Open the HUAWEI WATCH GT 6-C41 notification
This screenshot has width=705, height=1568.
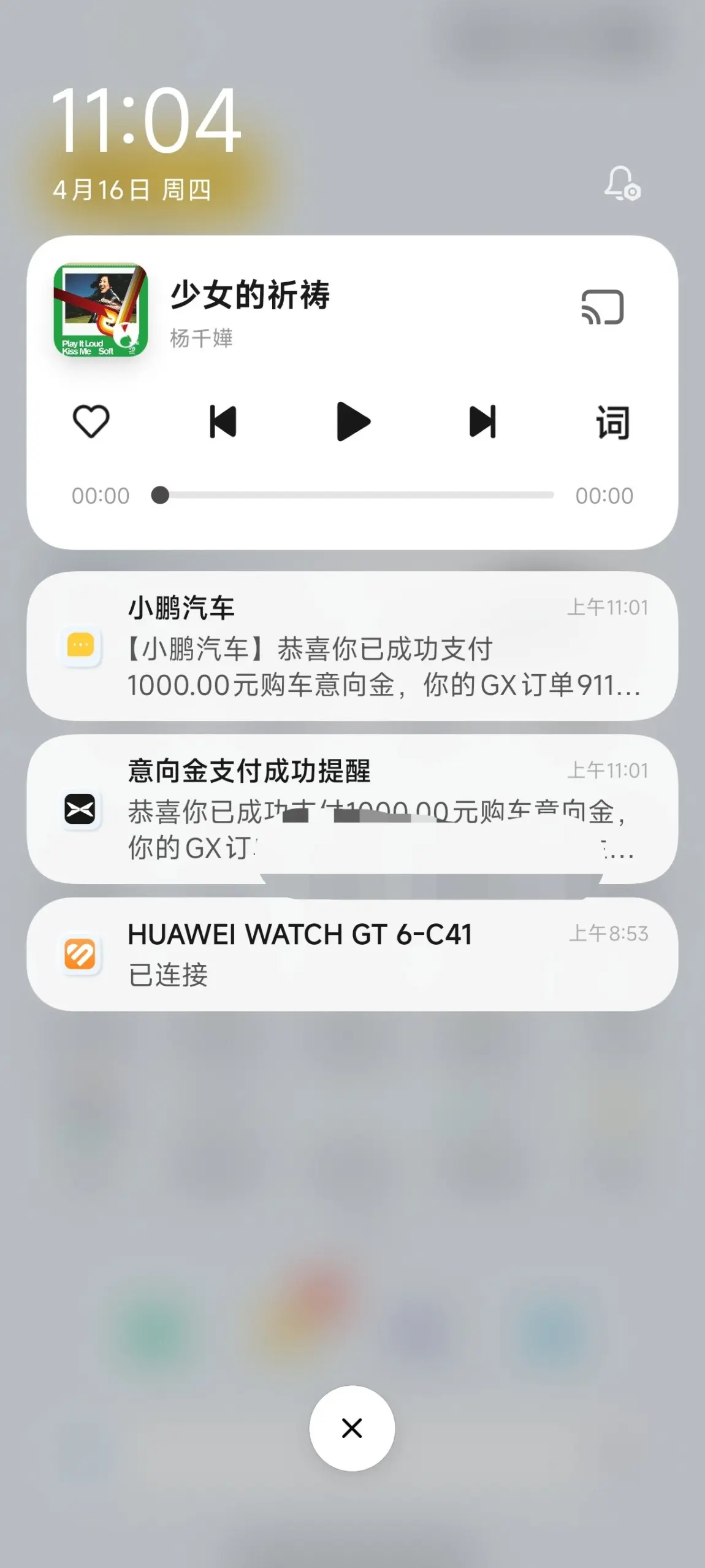(x=352, y=954)
